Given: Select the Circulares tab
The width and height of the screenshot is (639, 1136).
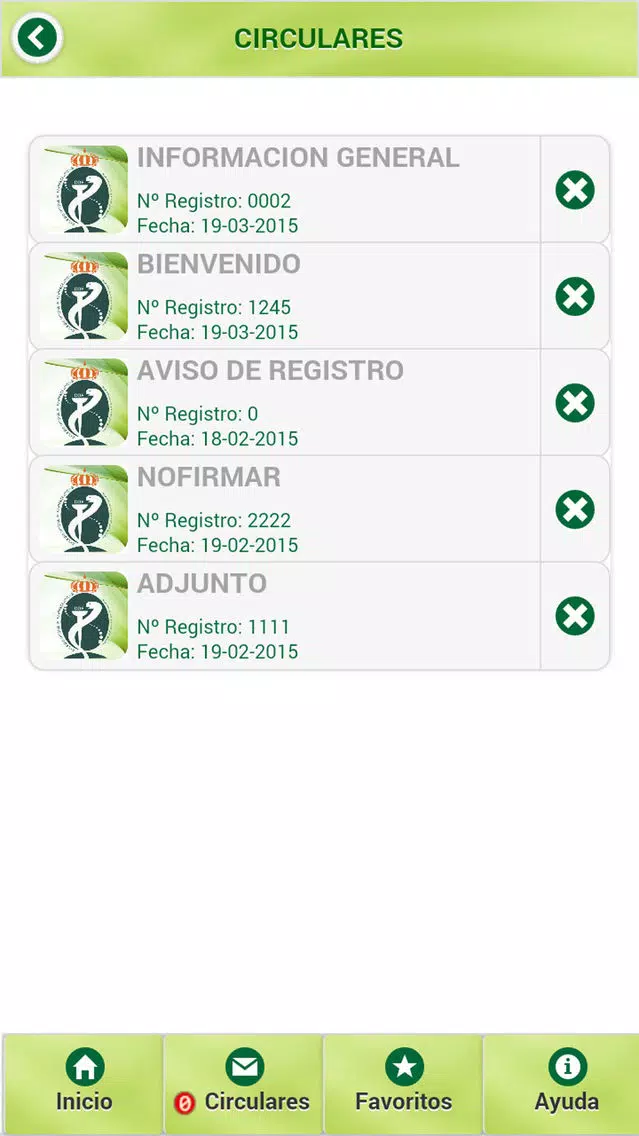Looking at the screenshot, I should click(x=243, y=1083).
